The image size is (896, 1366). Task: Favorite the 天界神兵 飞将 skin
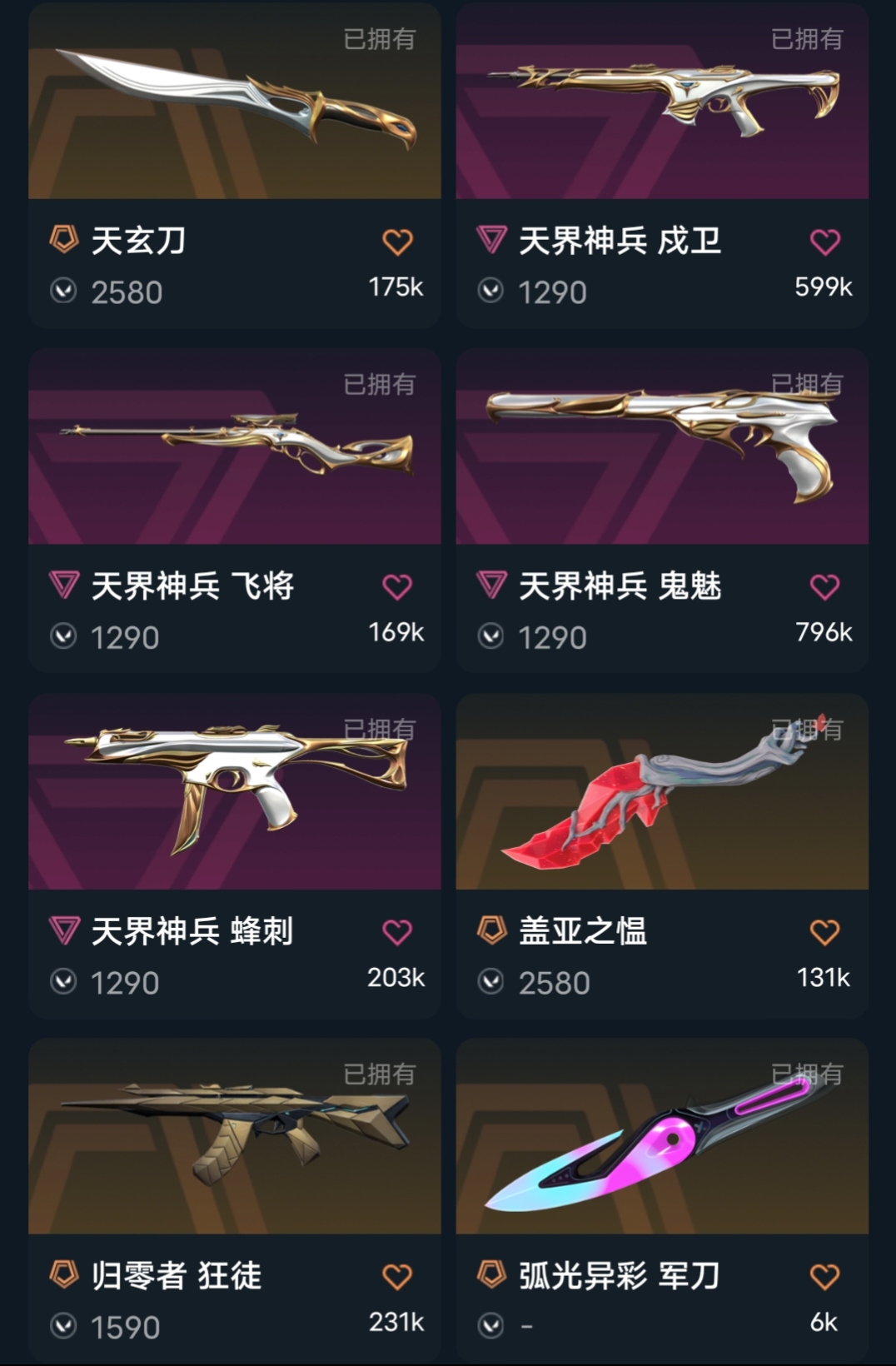(397, 587)
